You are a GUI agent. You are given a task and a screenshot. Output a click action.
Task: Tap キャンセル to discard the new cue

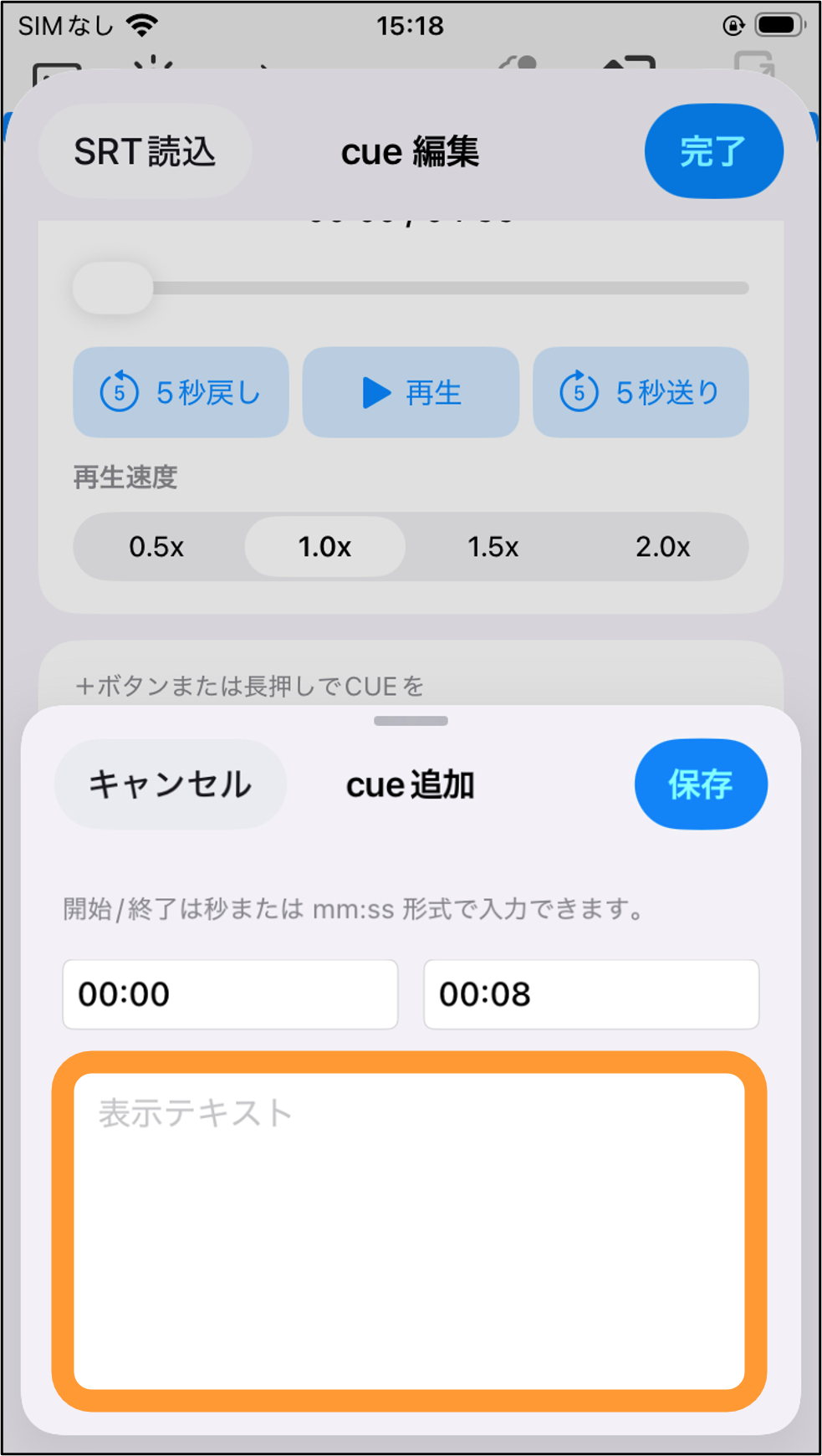click(x=171, y=784)
